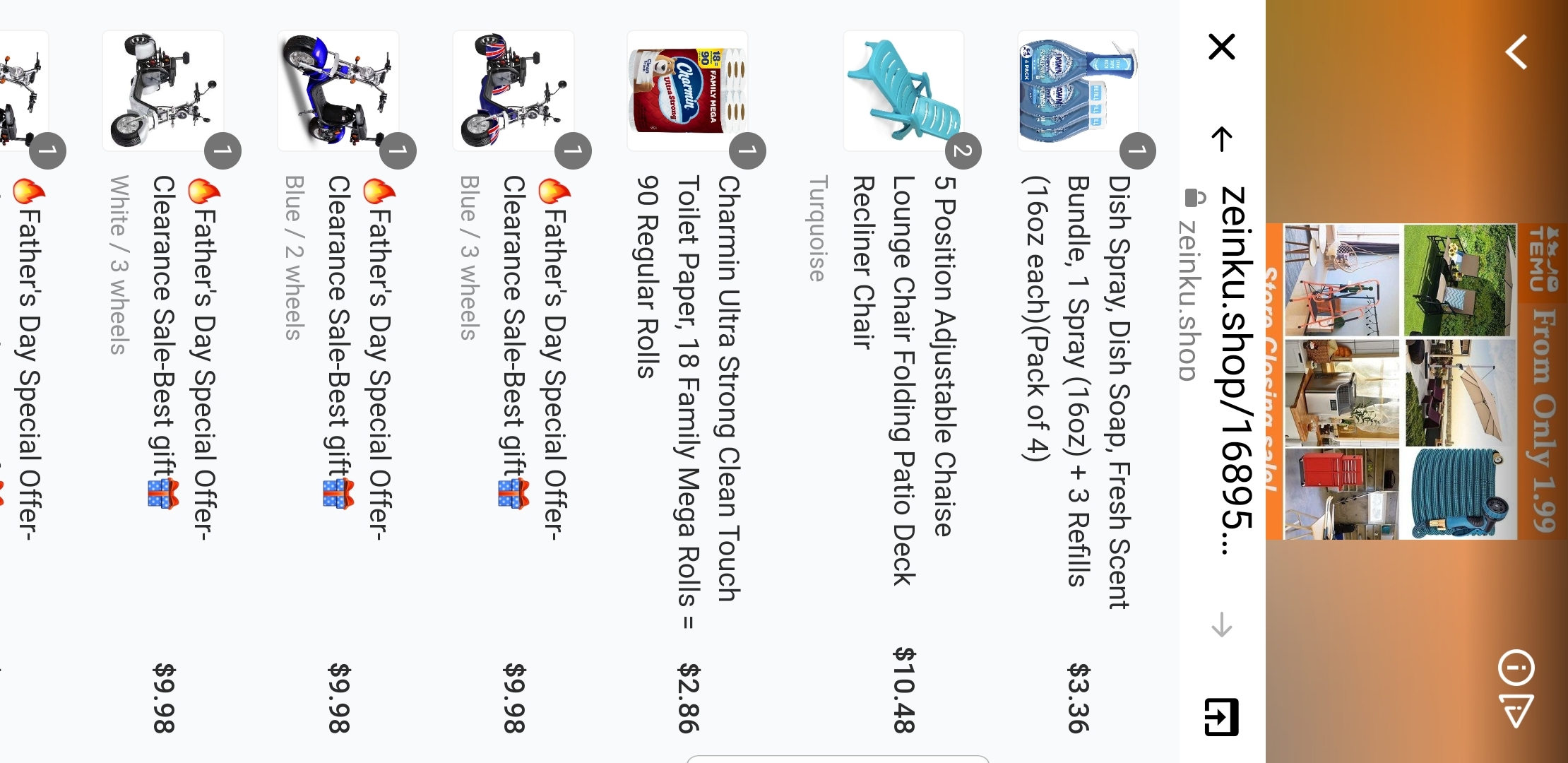
Task: Open the AdChoices triangle icon
Action: [1517, 712]
